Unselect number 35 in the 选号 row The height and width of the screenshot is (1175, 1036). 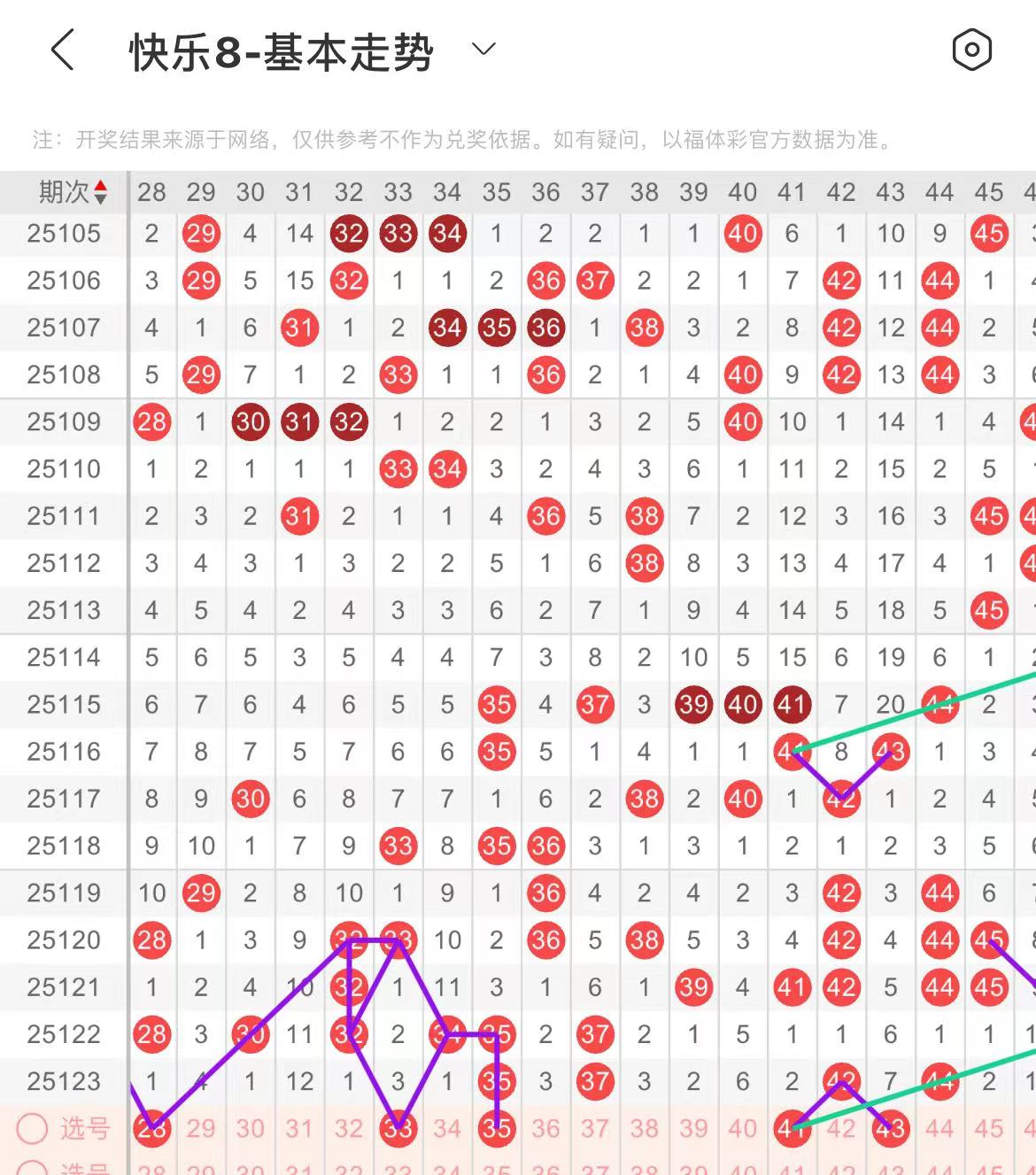pos(497,1129)
